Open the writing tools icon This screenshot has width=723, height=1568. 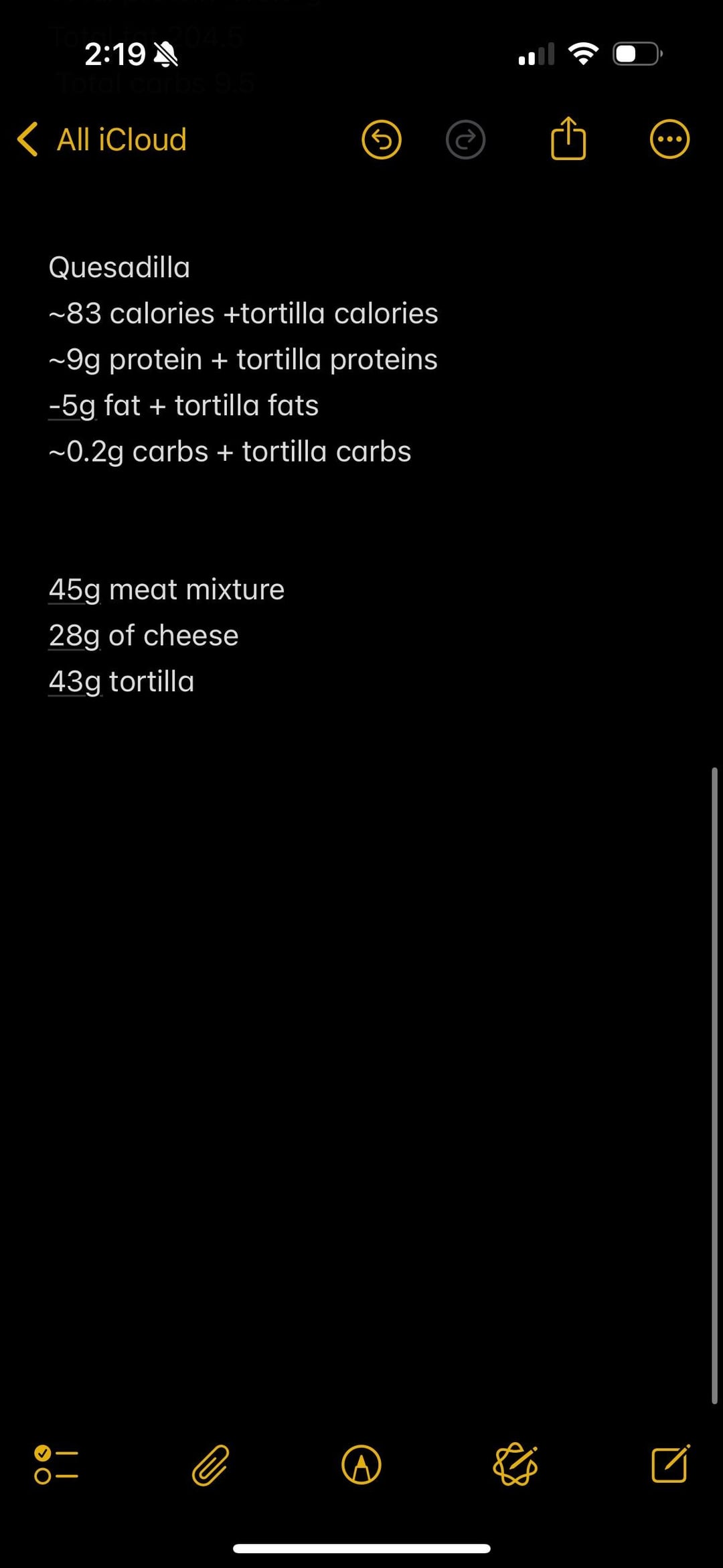515,1464
